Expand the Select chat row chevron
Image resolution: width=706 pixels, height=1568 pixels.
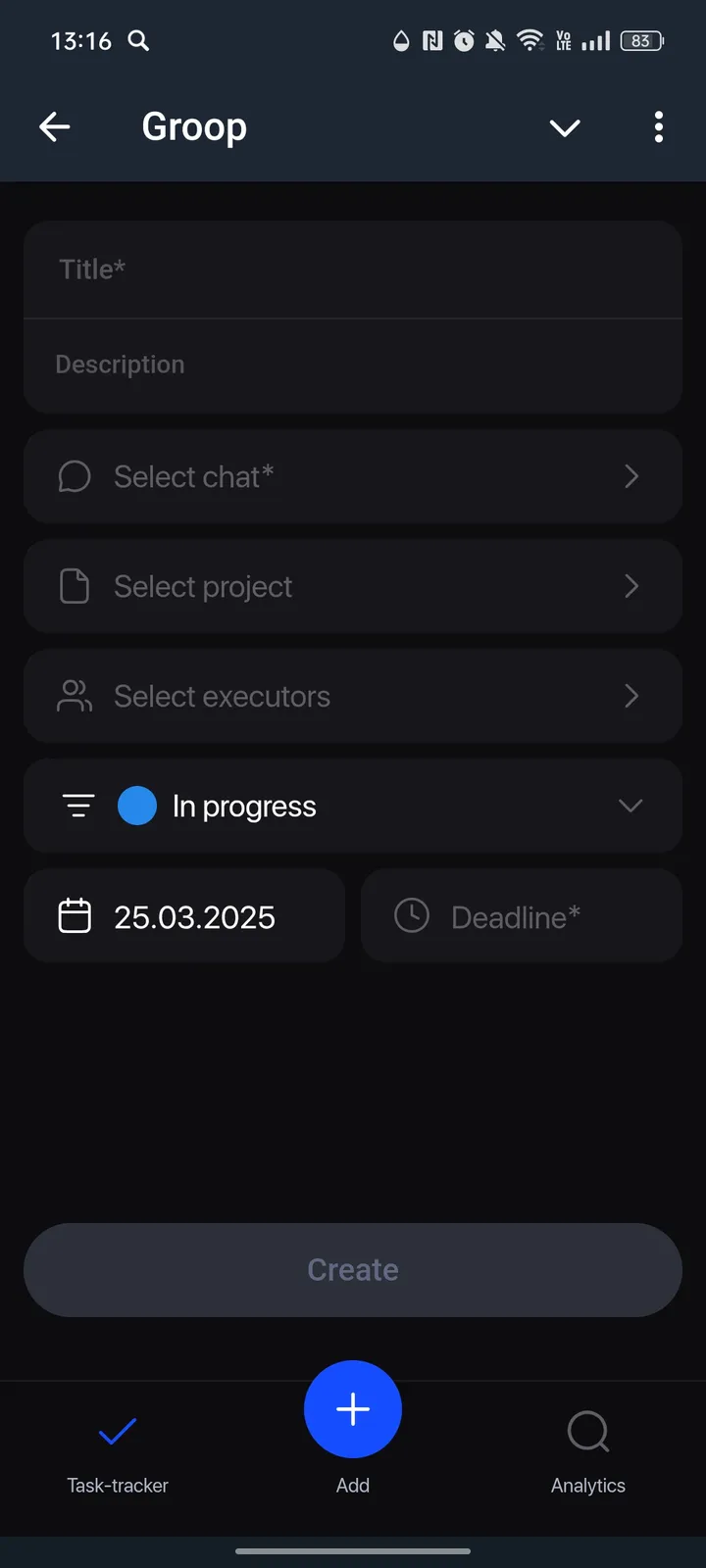point(631,476)
